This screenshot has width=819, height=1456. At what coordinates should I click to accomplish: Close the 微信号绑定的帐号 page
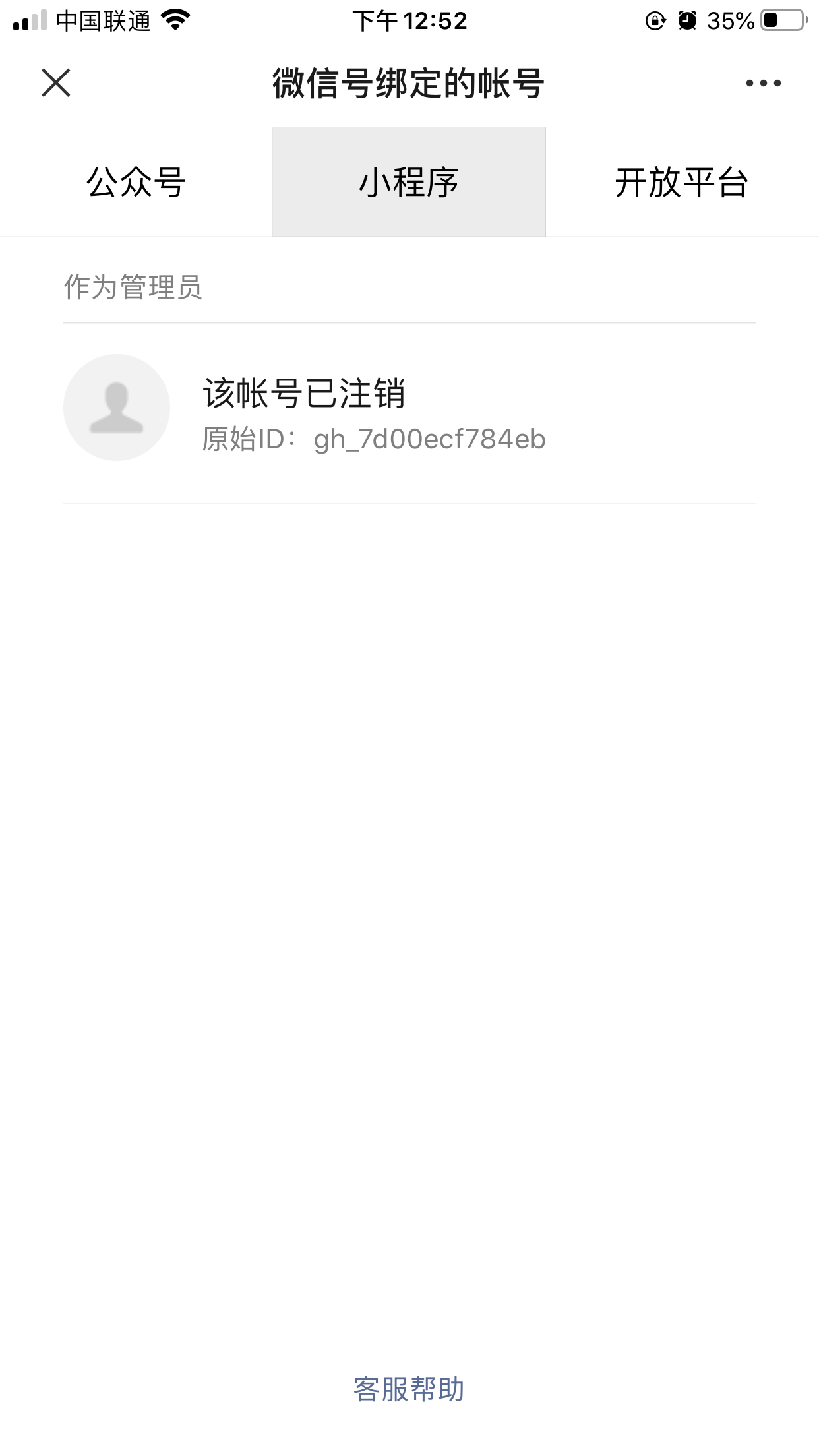point(56,83)
